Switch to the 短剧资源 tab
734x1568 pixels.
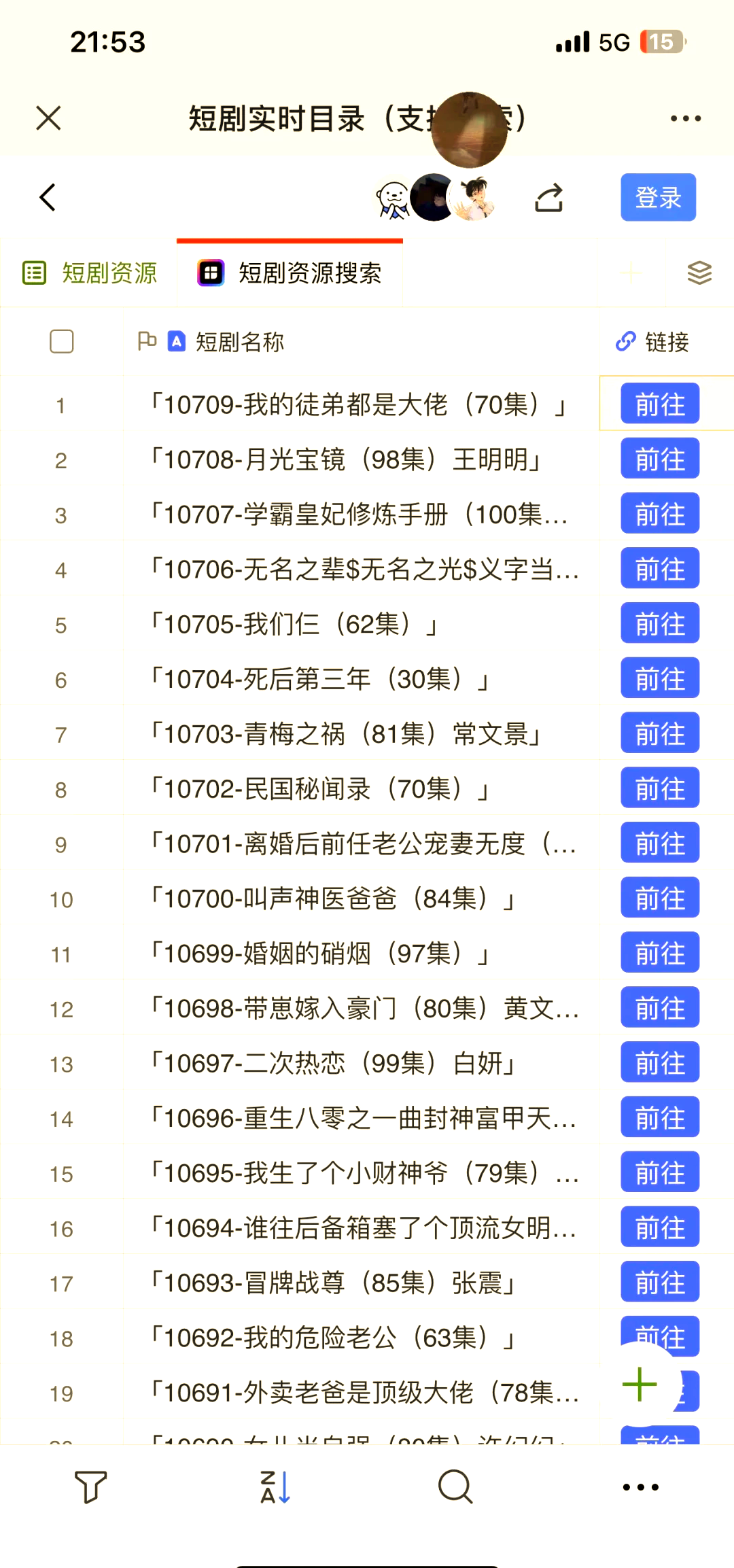90,273
